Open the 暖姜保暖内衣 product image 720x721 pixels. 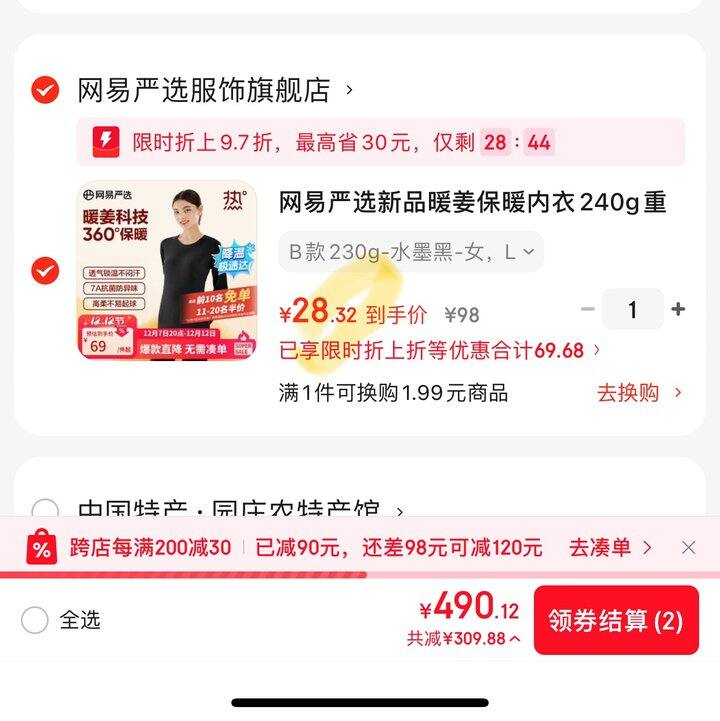coord(167,270)
